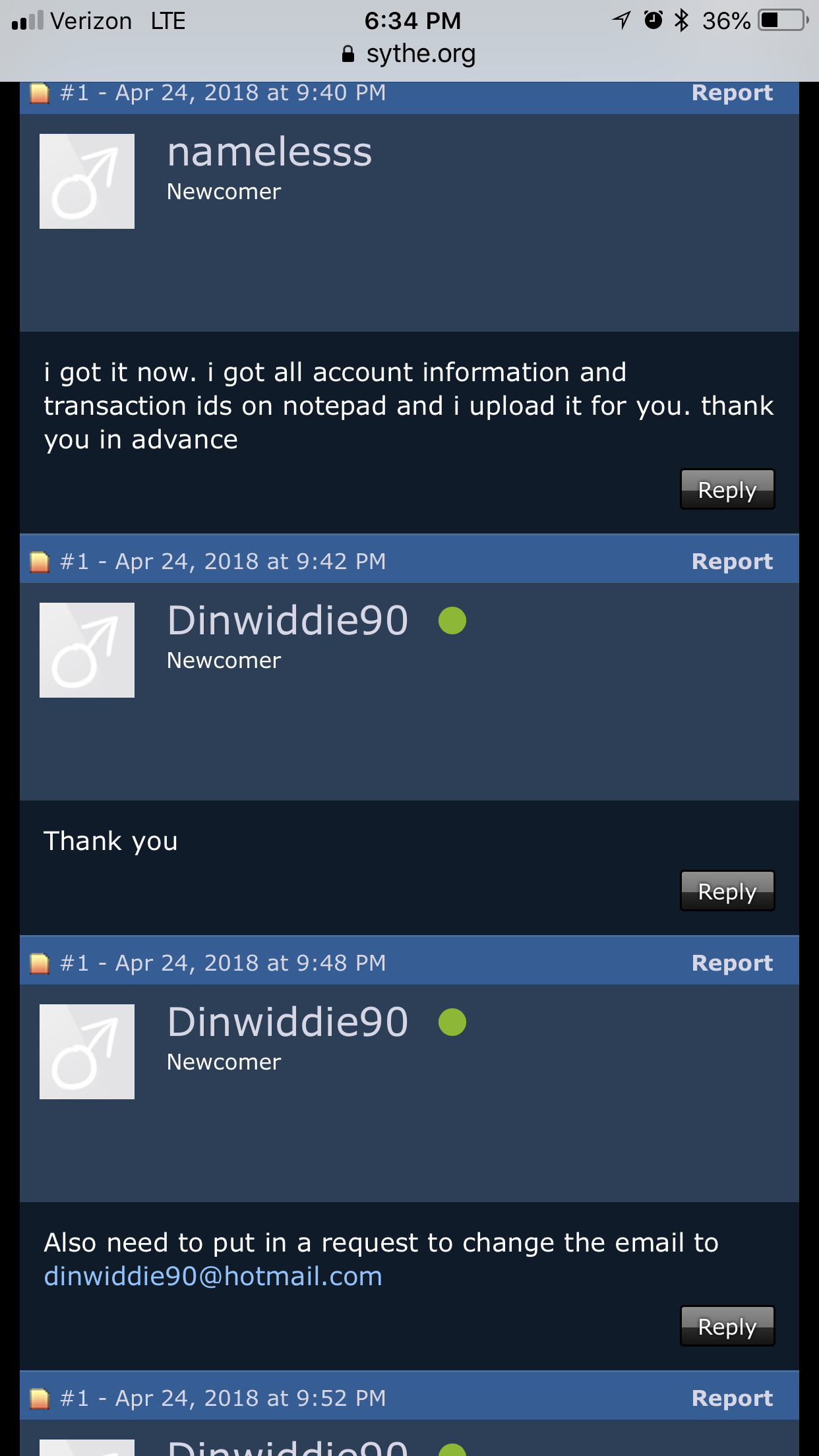Report the 9:42 PM Dinwiddie90 post

(x=731, y=562)
